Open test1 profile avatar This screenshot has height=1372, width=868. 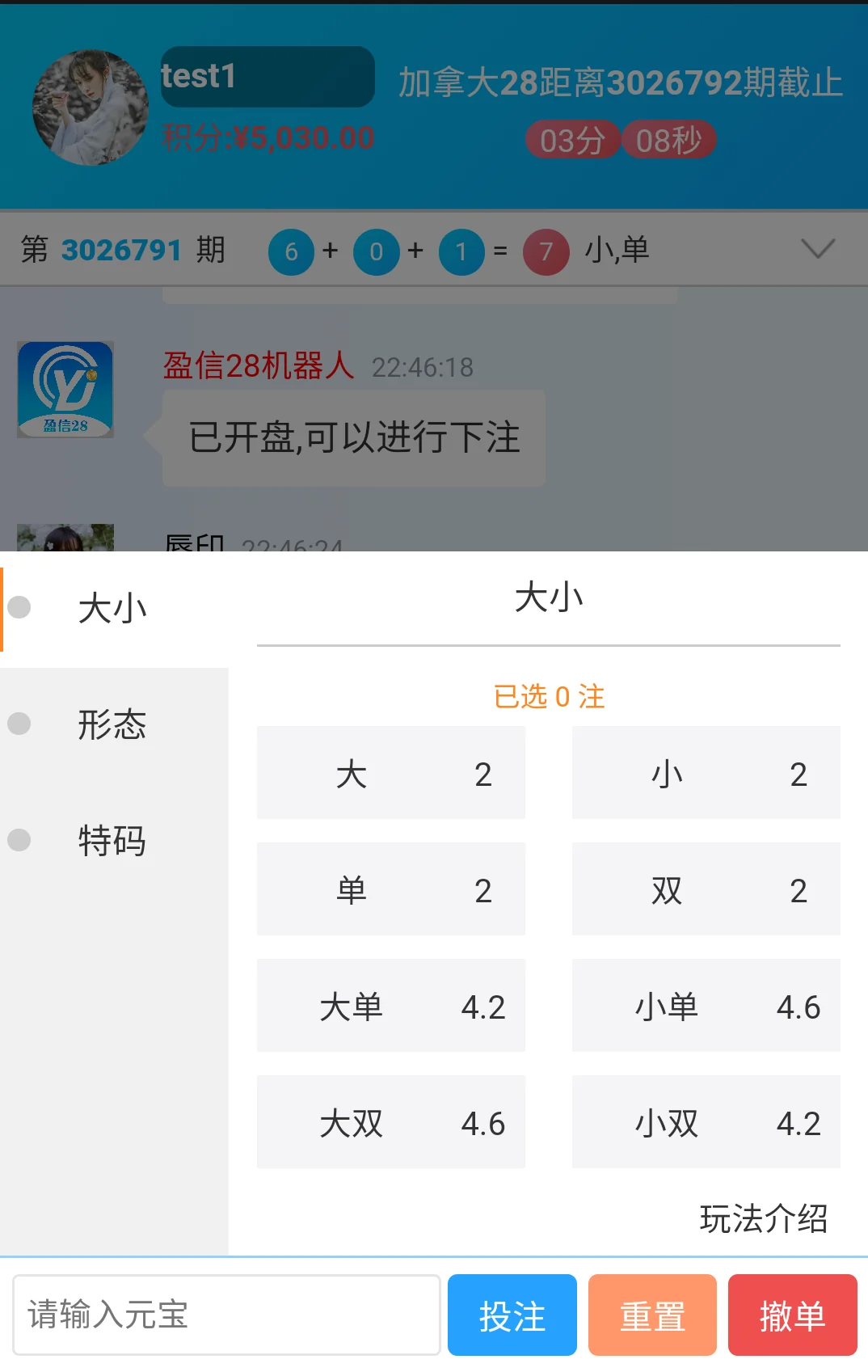click(91, 108)
